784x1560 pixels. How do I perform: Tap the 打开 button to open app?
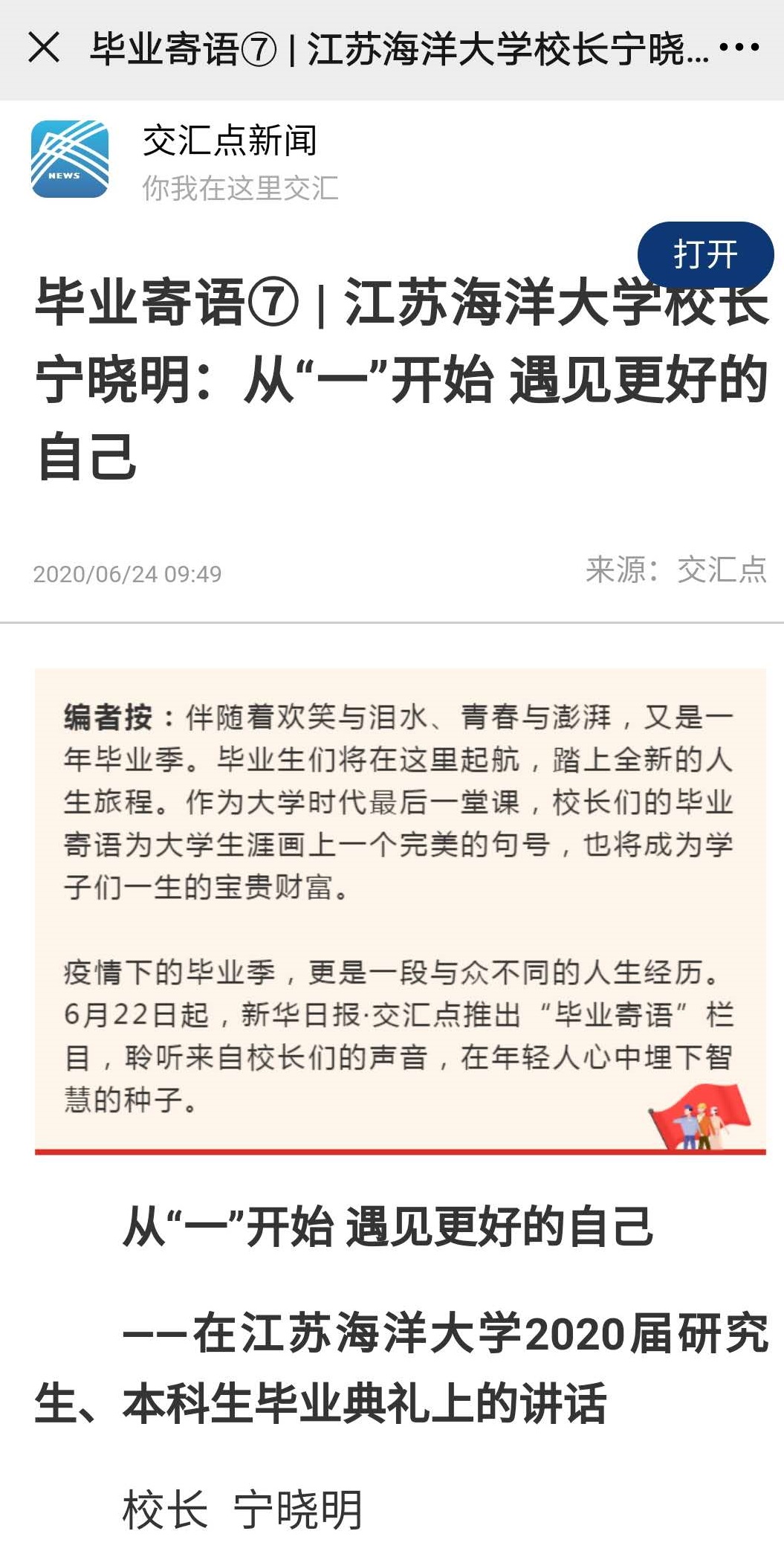705,254
